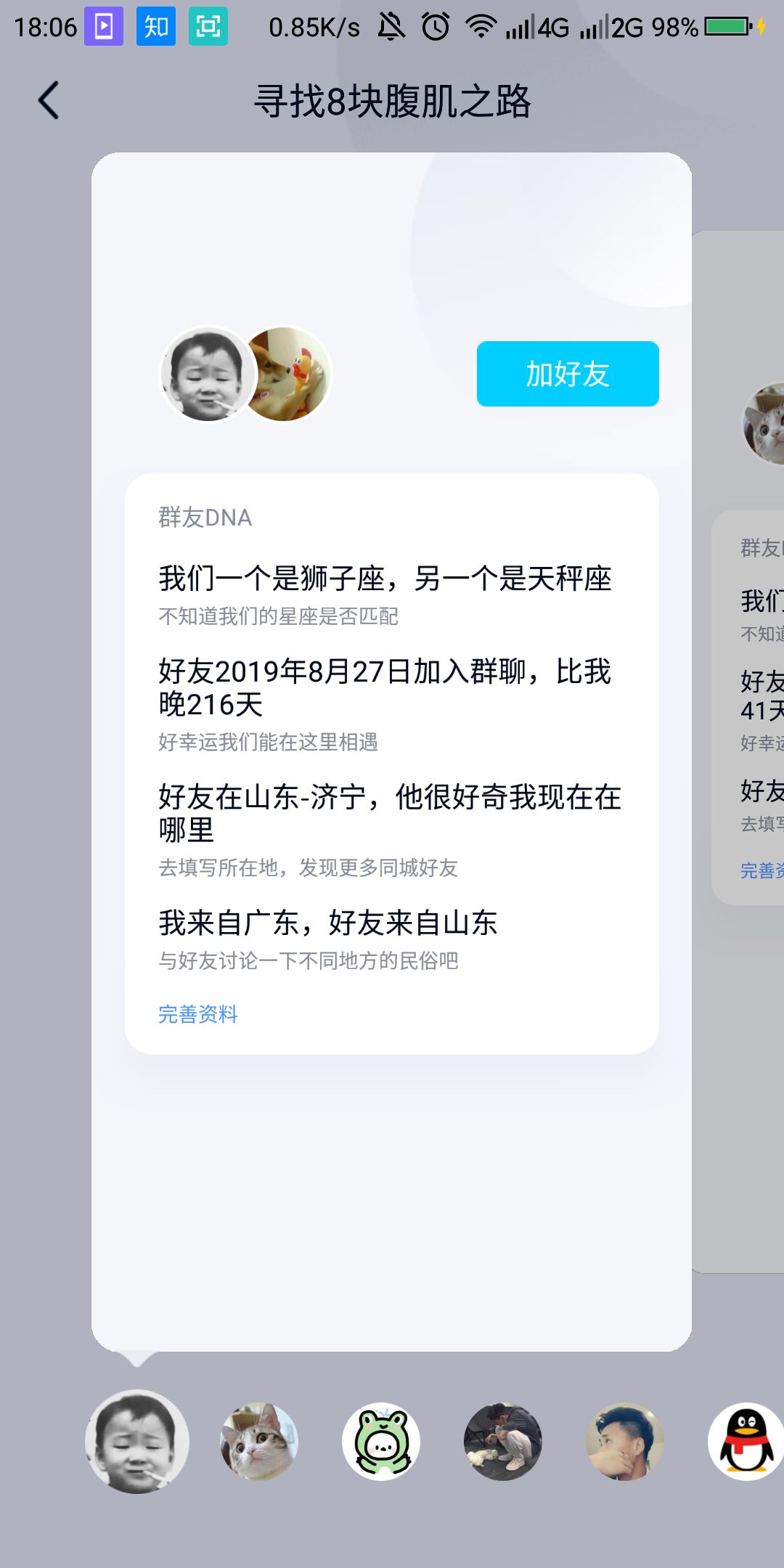Go back from the group page
Image resolution: width=784 pixels, height=1568 pixels.
coord(49,100)
